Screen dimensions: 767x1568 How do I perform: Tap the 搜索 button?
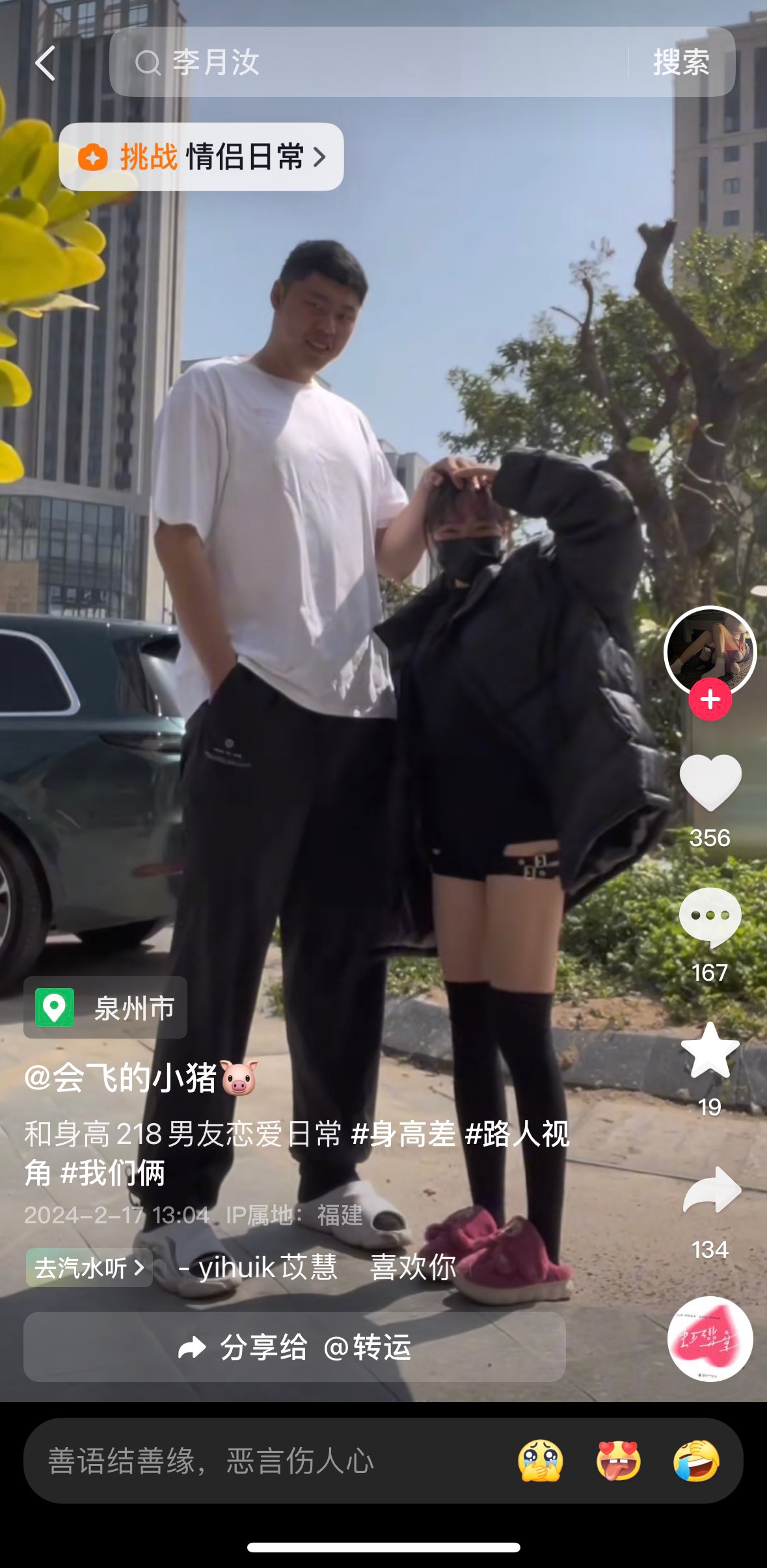(680, 62)
